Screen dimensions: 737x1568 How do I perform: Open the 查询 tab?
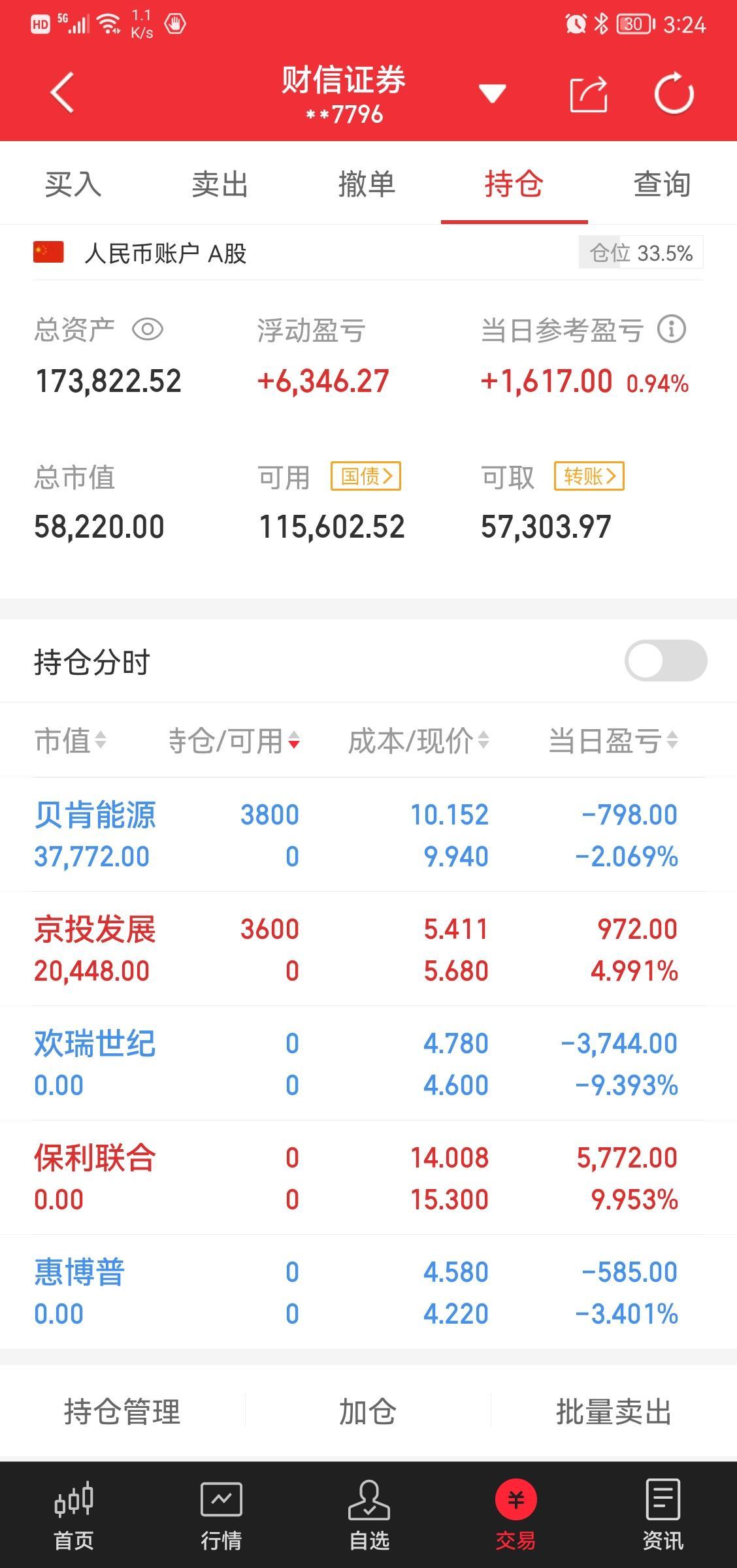click(x=662, y=184)
